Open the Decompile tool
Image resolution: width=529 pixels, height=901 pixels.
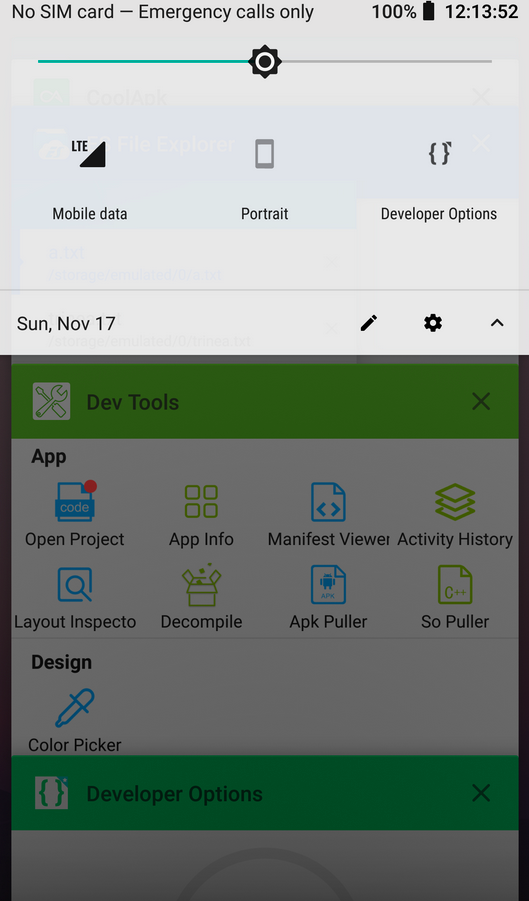click(201, 598)
